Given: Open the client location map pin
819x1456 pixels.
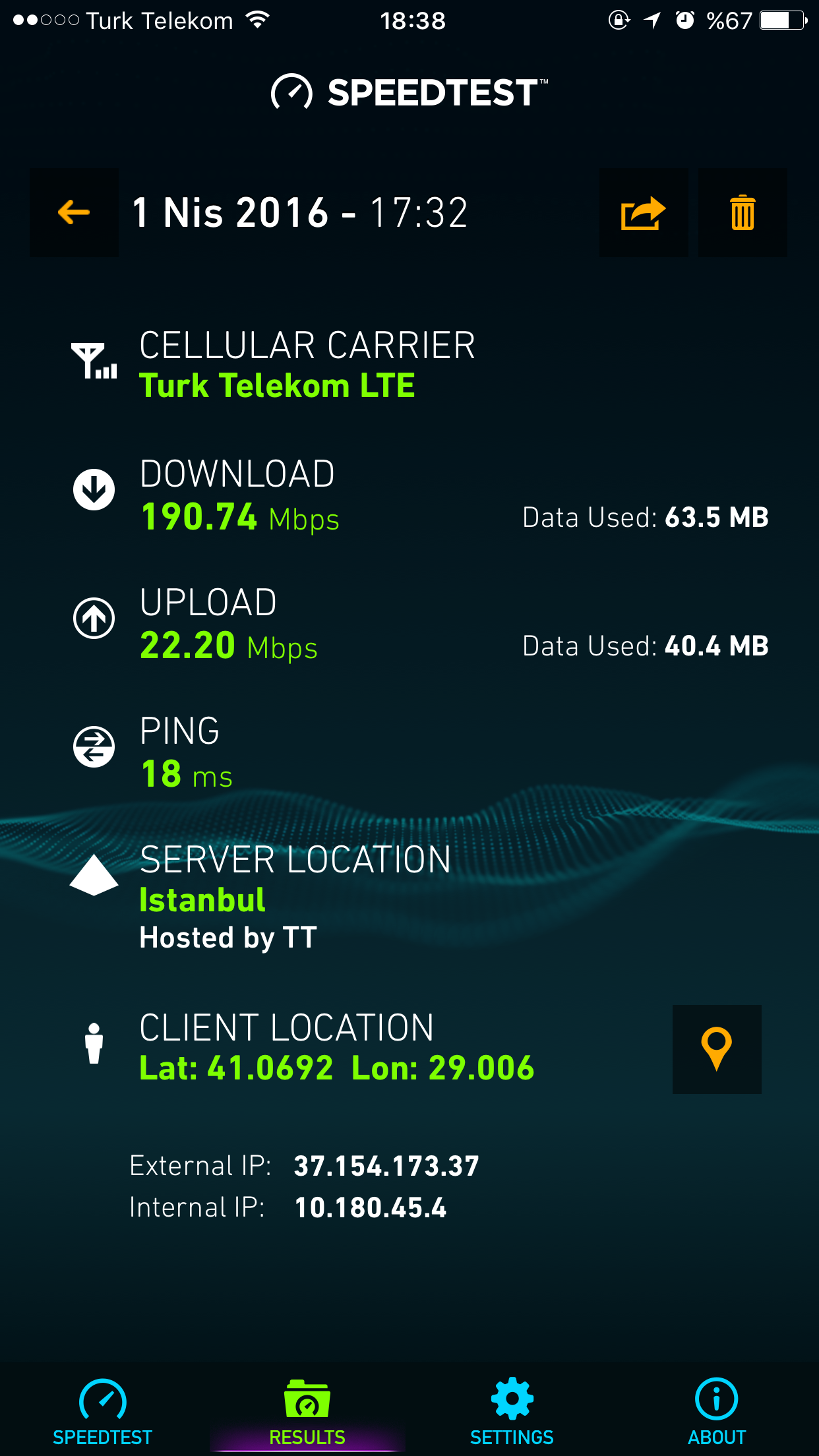Looking at the screenshot, I should [x=717, y=1049].
